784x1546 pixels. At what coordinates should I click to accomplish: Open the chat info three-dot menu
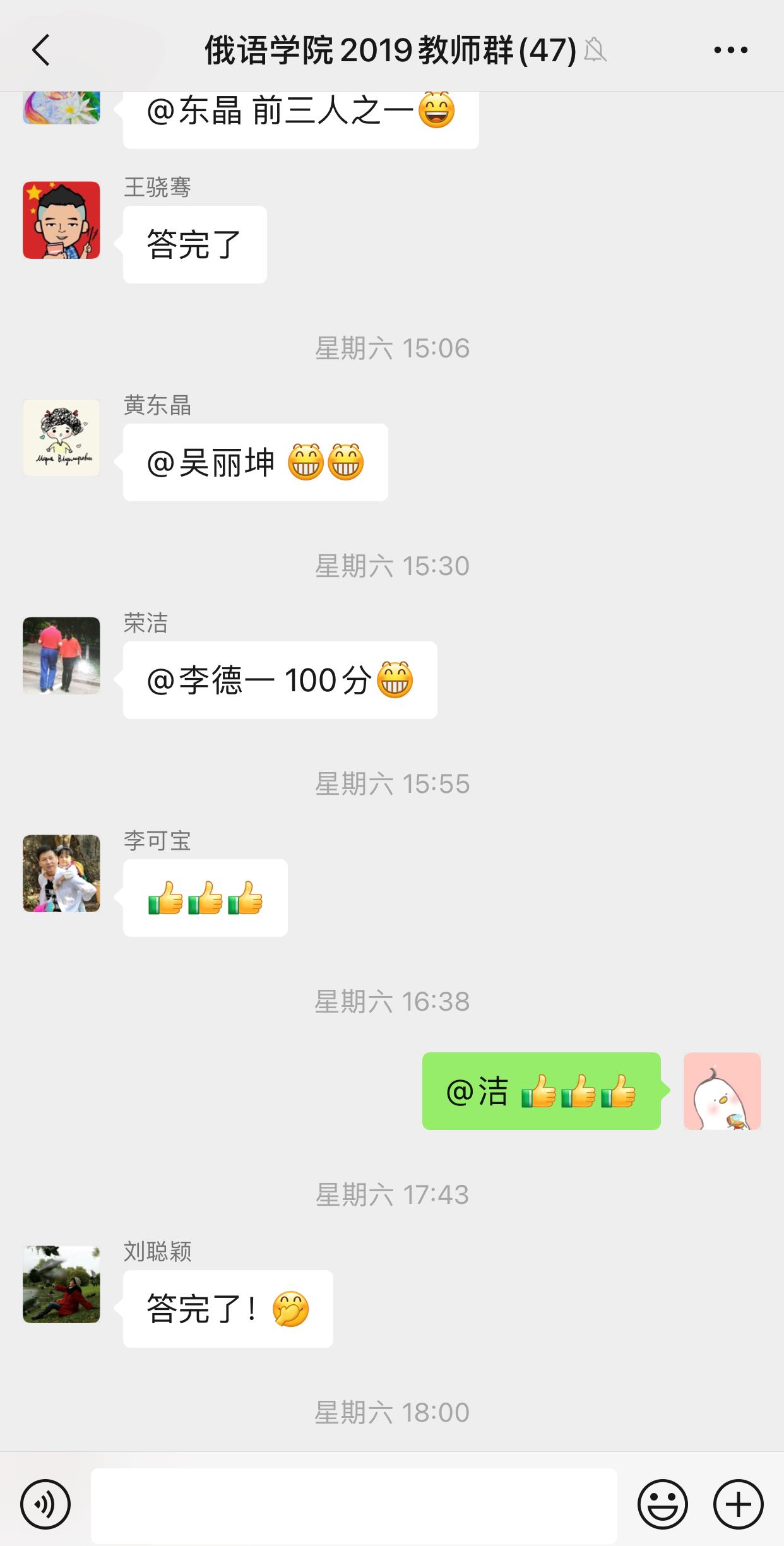pos(730,50)
